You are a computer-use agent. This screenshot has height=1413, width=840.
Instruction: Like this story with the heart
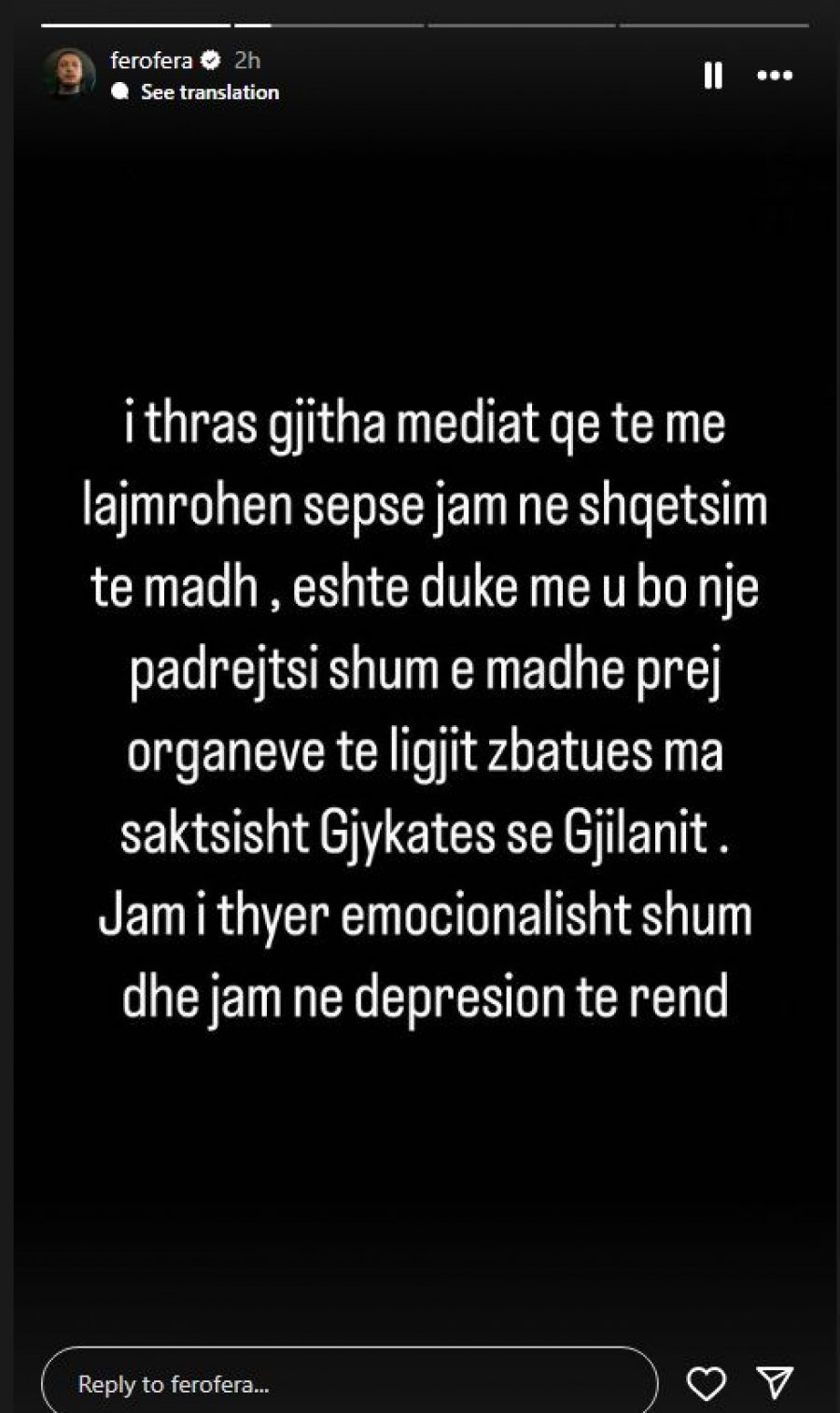(707, 1383)
